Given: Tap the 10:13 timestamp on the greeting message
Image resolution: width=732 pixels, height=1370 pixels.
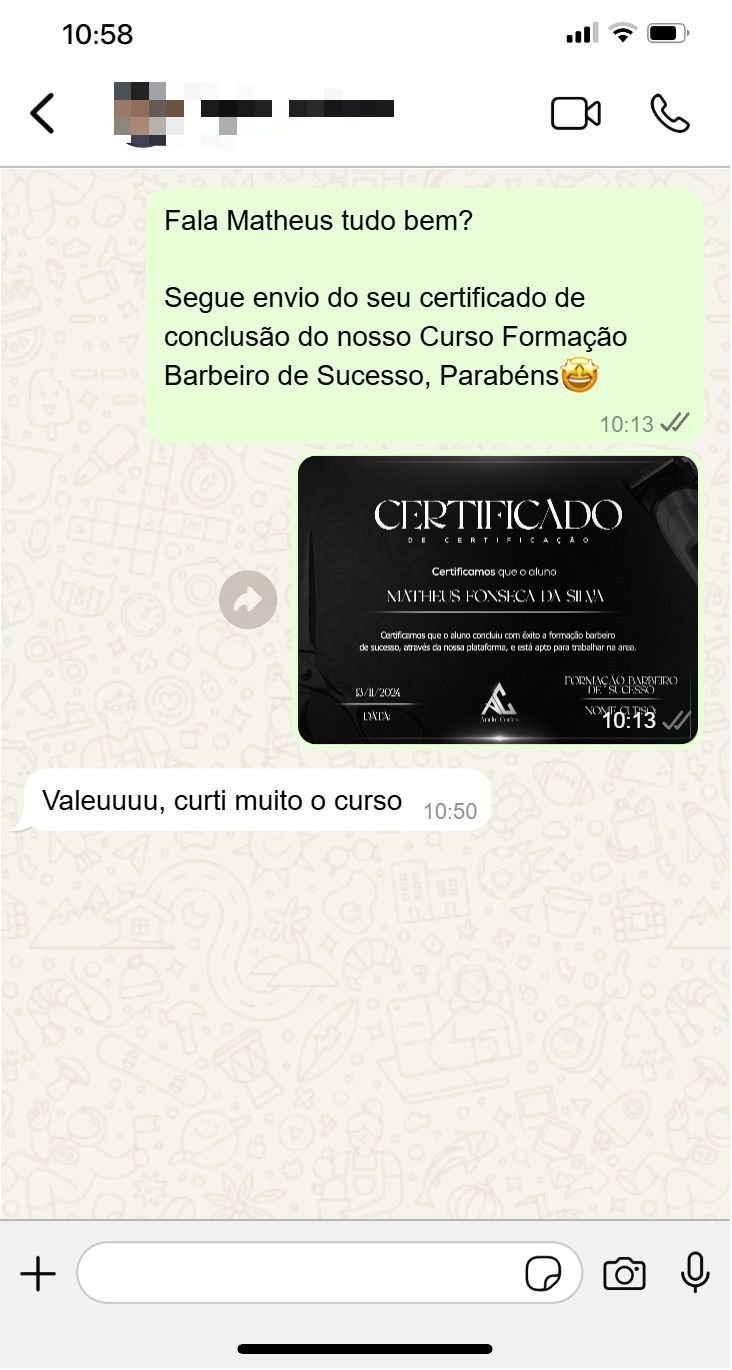Looking at the screenshot, I should [x=628, y=423].
